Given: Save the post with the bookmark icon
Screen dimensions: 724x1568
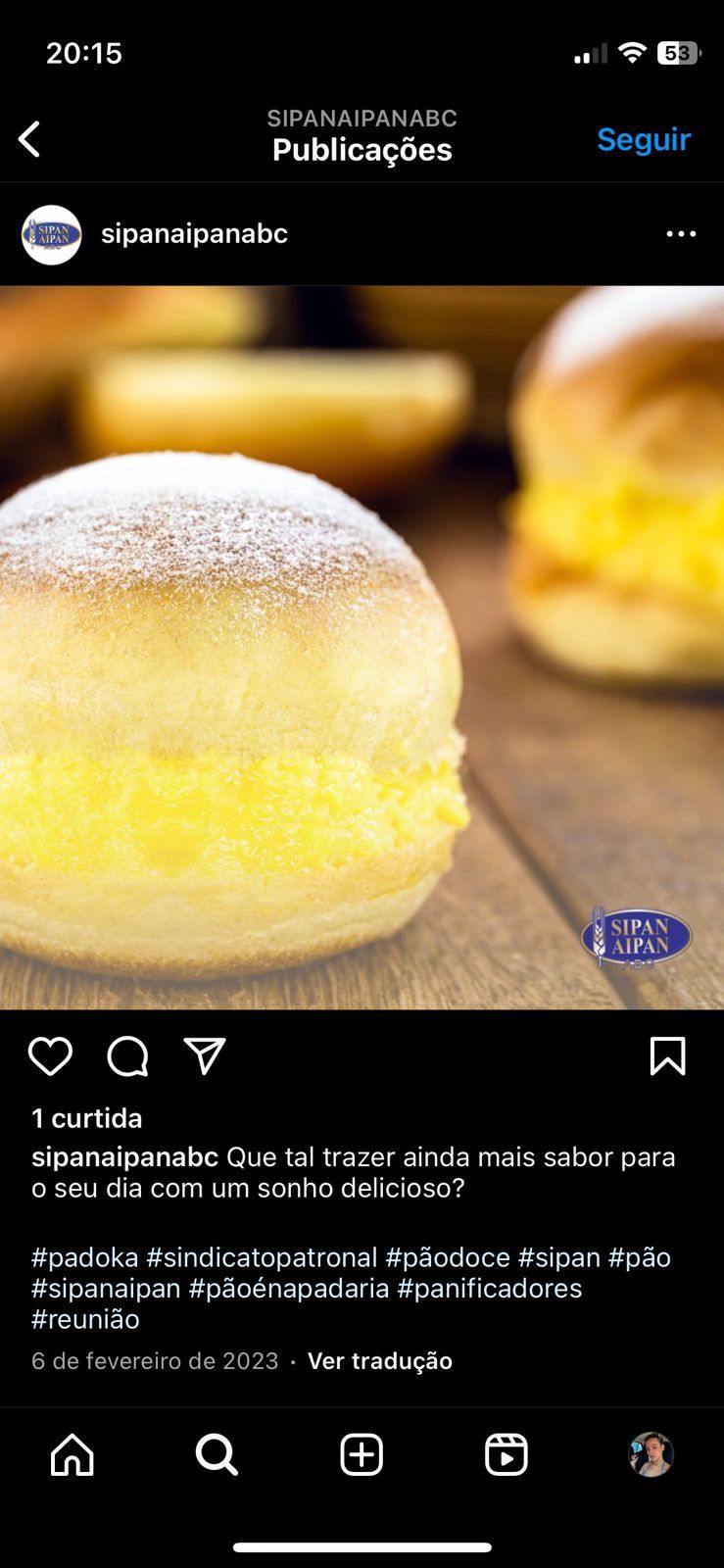Looking at the screenshot, I should click(667, 1056).
